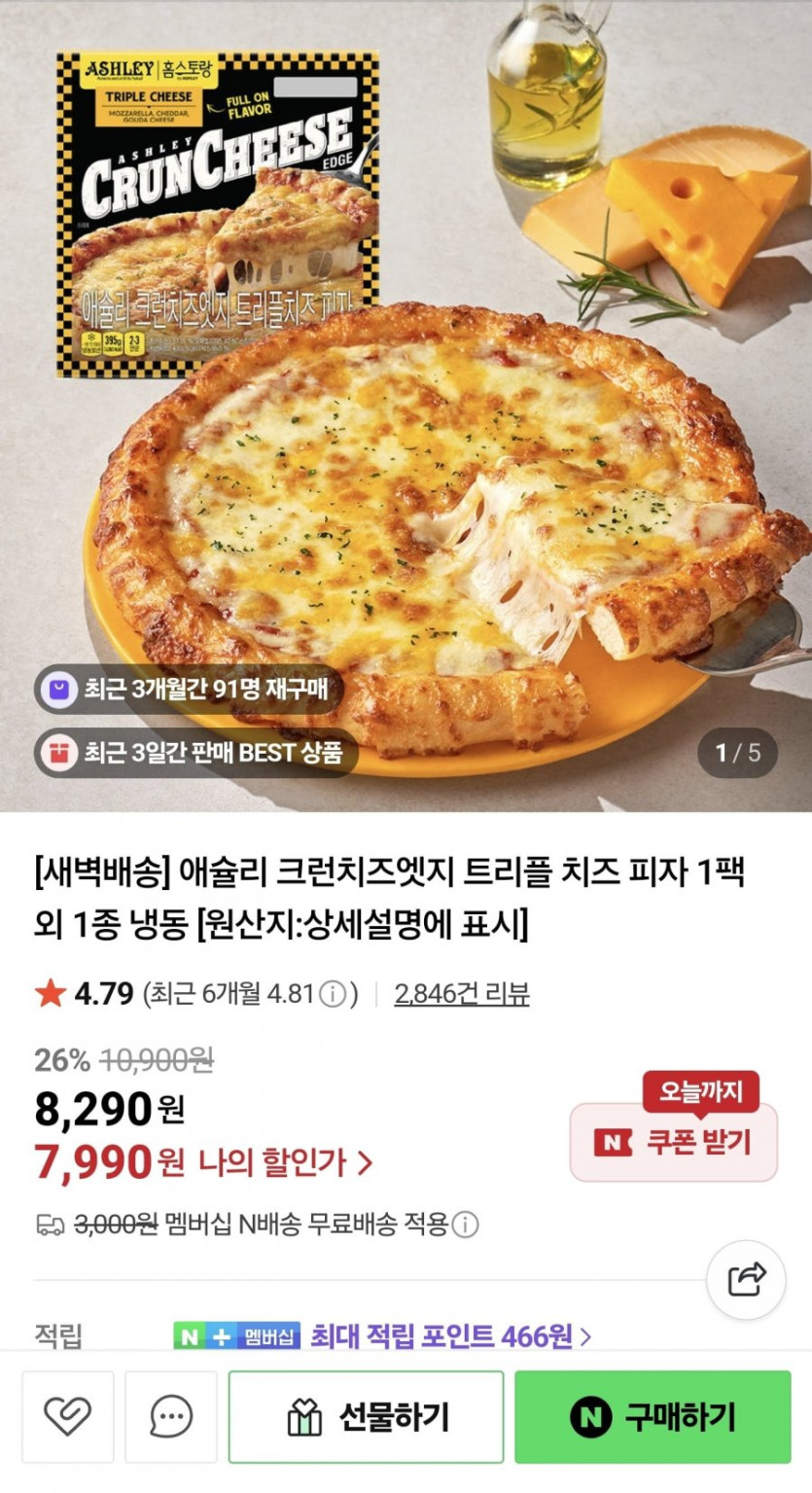Viewport: 812px width, 1493px height.
Task: Add this product to the wishlist
Action: point(68,1417)
